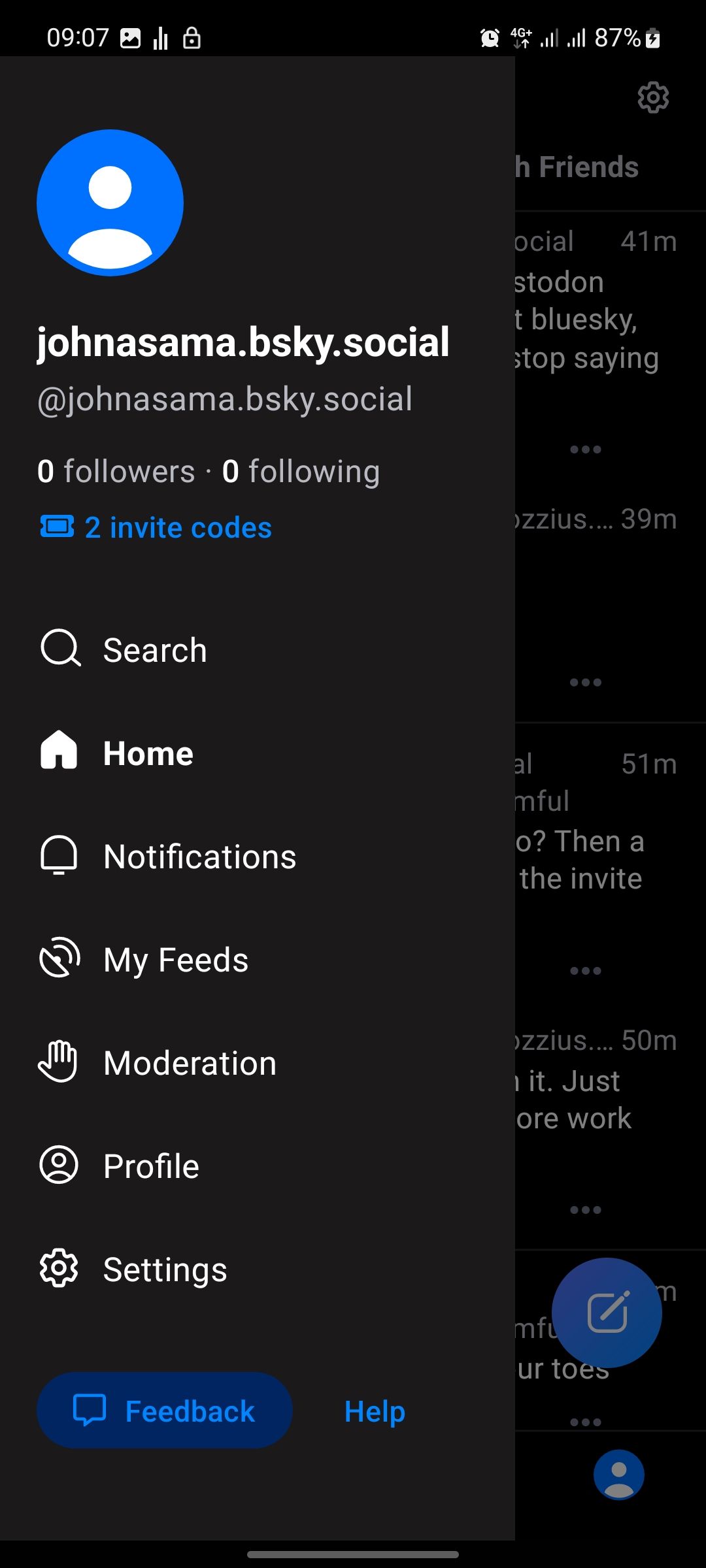706x1568 pixels.
Task: Open the top-right settings gear
Action: [652, 98]
